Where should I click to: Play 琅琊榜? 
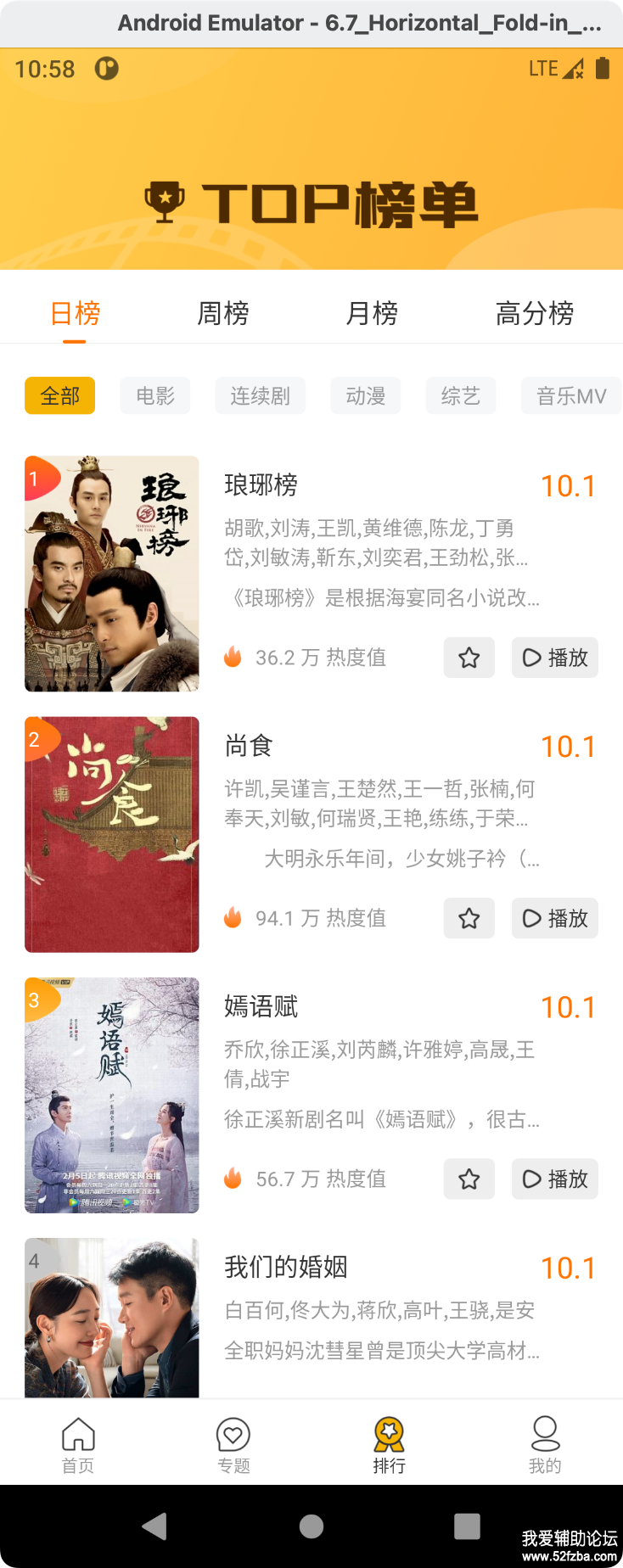pyautogui.click(x=555, y=658)
